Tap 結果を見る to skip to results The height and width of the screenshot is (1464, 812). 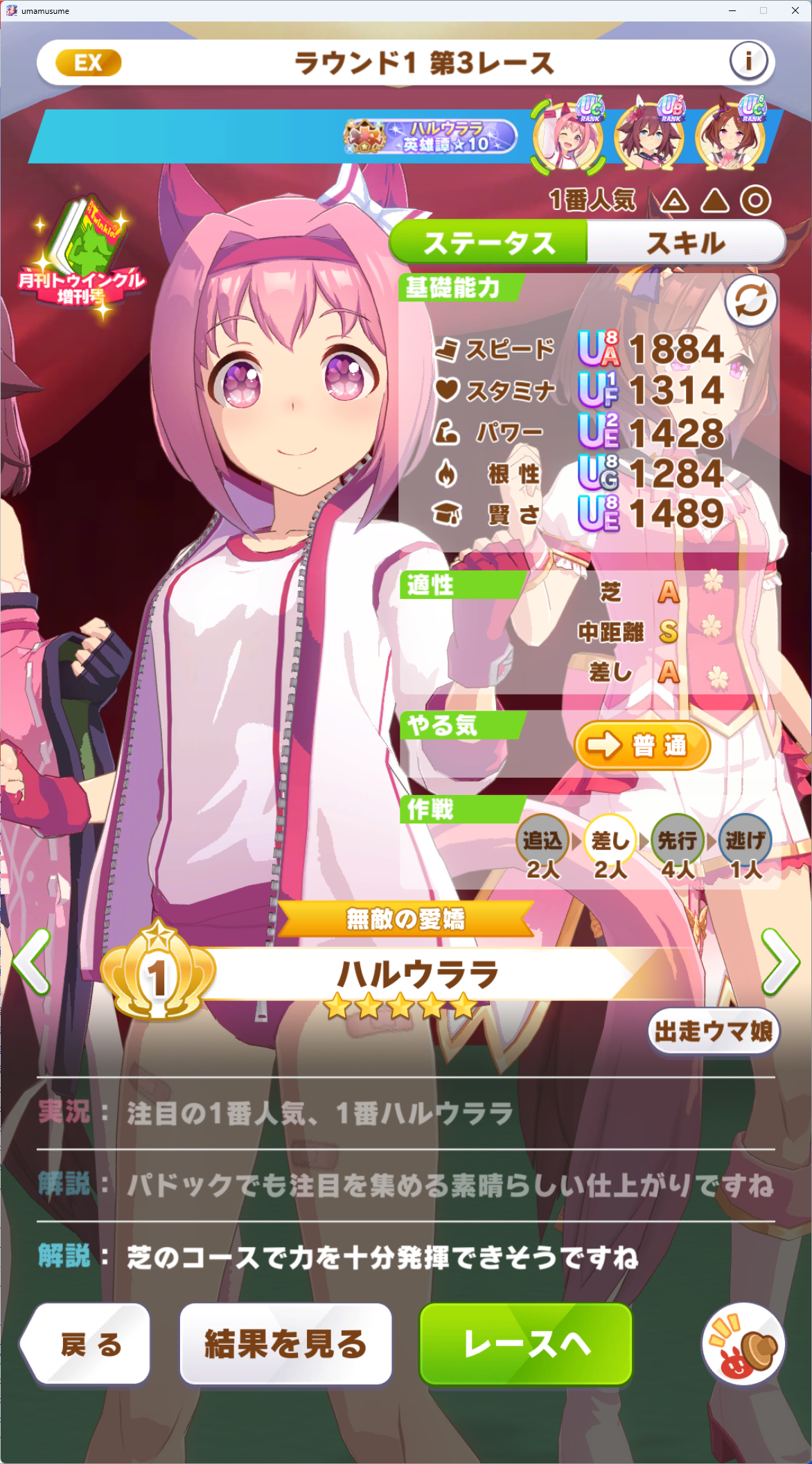(x=285, y=1344)
